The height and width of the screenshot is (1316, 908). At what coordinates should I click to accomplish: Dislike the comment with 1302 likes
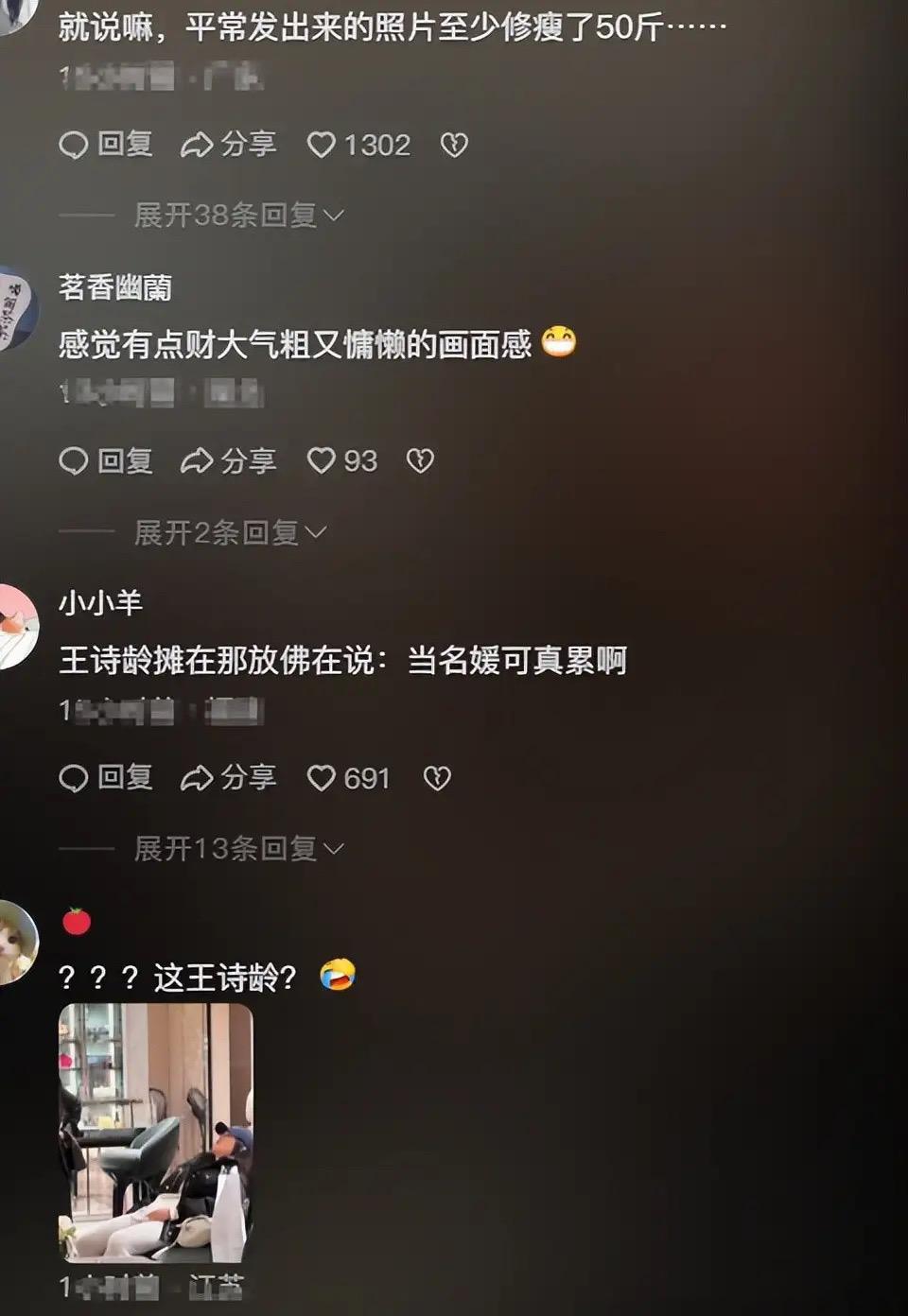click(x=454, y=145)
